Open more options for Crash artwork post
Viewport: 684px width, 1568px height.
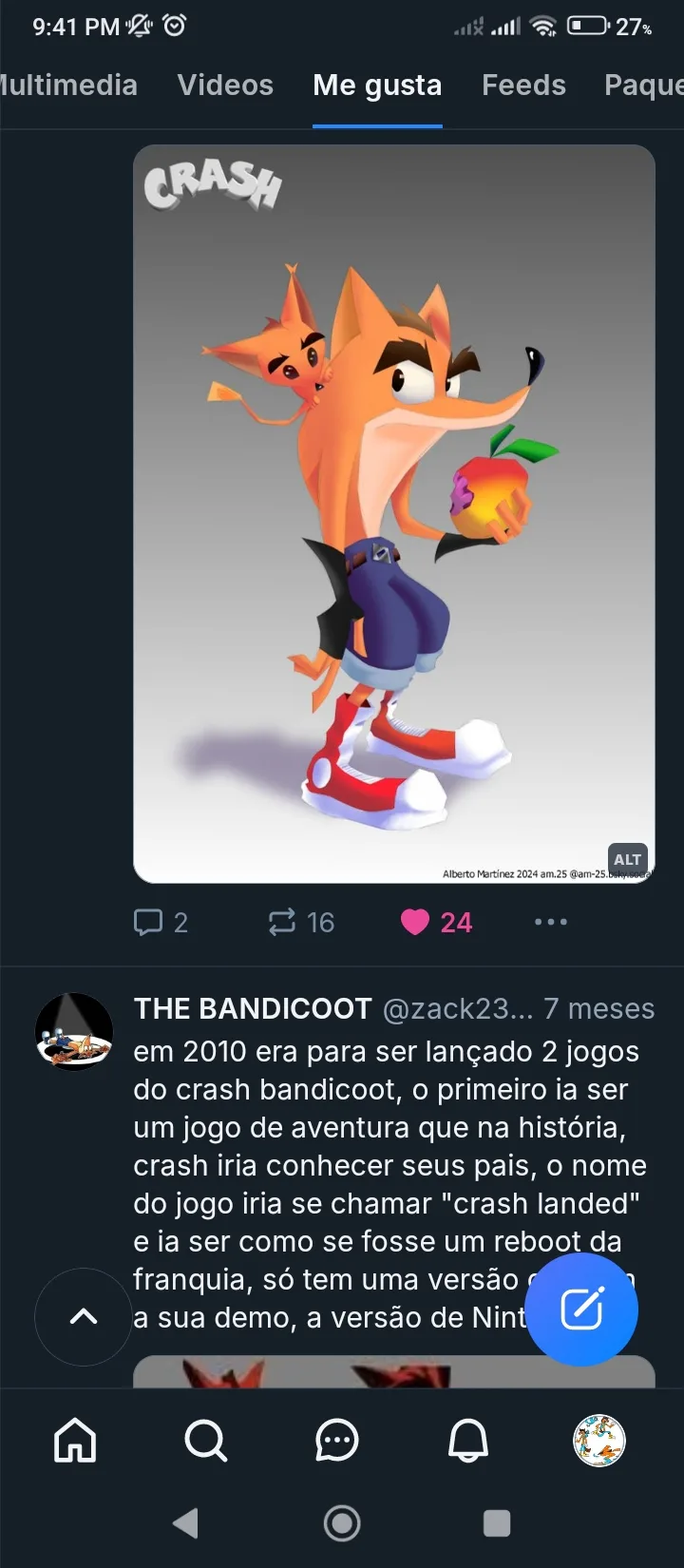tap(551, 922)
